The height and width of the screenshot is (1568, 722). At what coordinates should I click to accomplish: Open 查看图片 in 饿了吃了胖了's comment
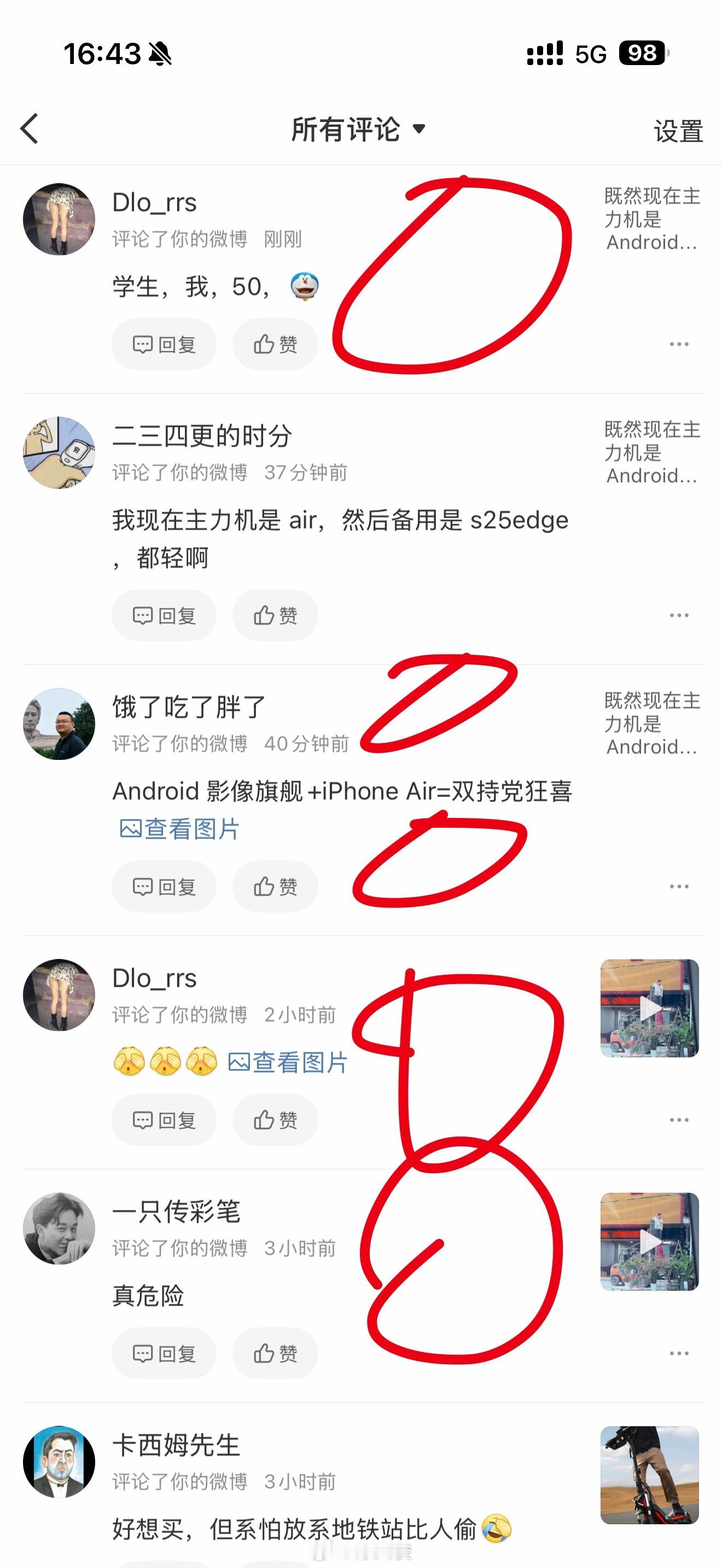(x=179, y=829)
